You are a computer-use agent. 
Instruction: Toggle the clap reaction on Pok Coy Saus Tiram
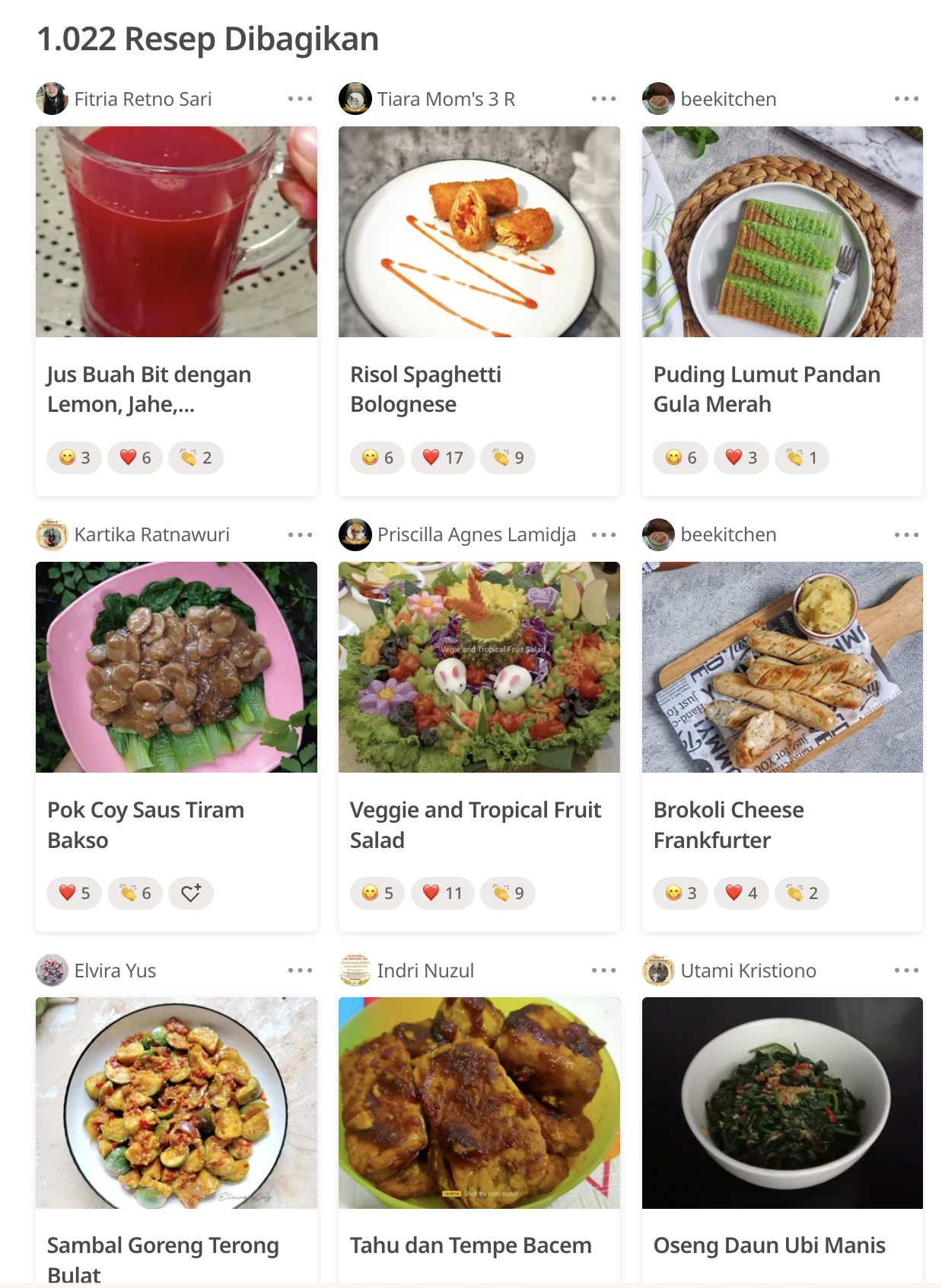pyautogui.click(x=135, y=893)
